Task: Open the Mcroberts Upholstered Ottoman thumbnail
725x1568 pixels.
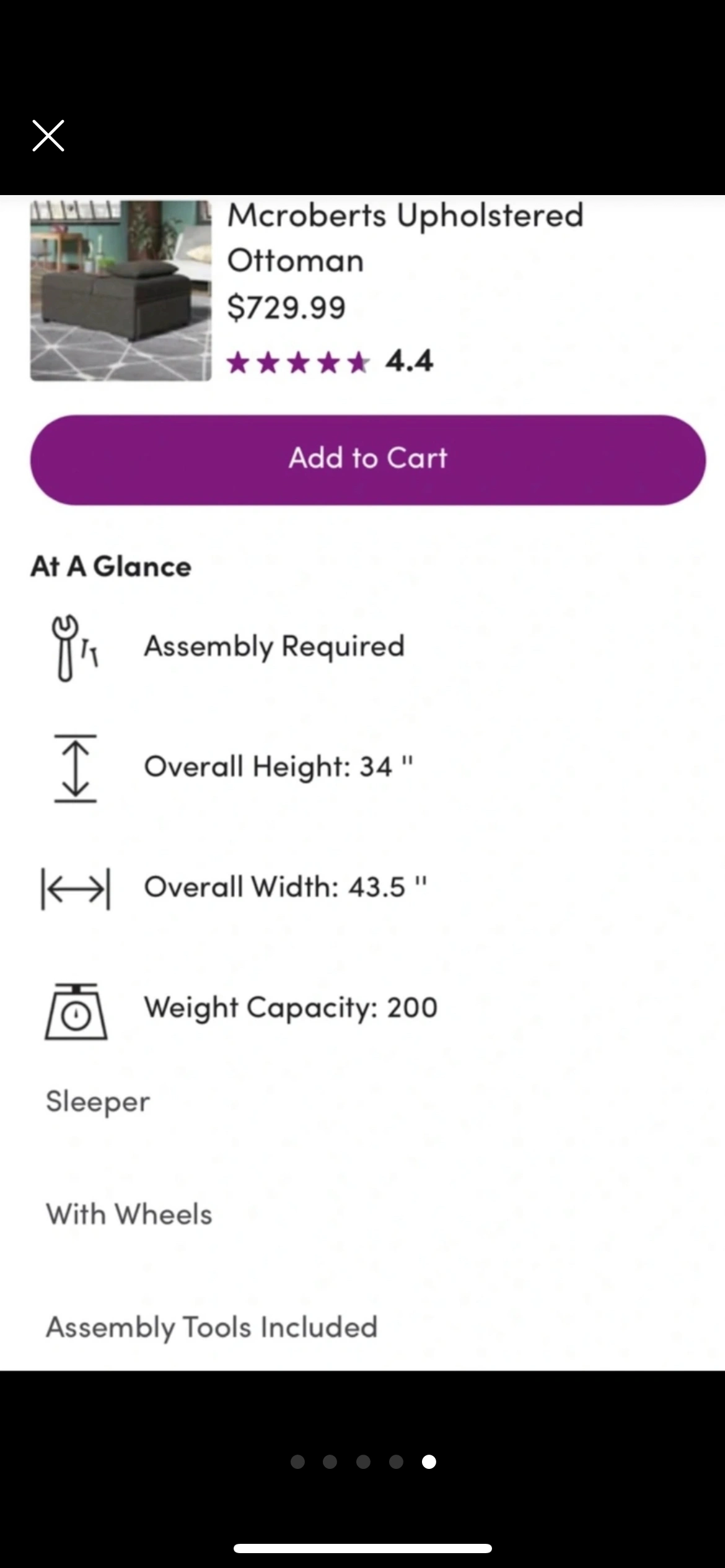Action: coord(121,290)
